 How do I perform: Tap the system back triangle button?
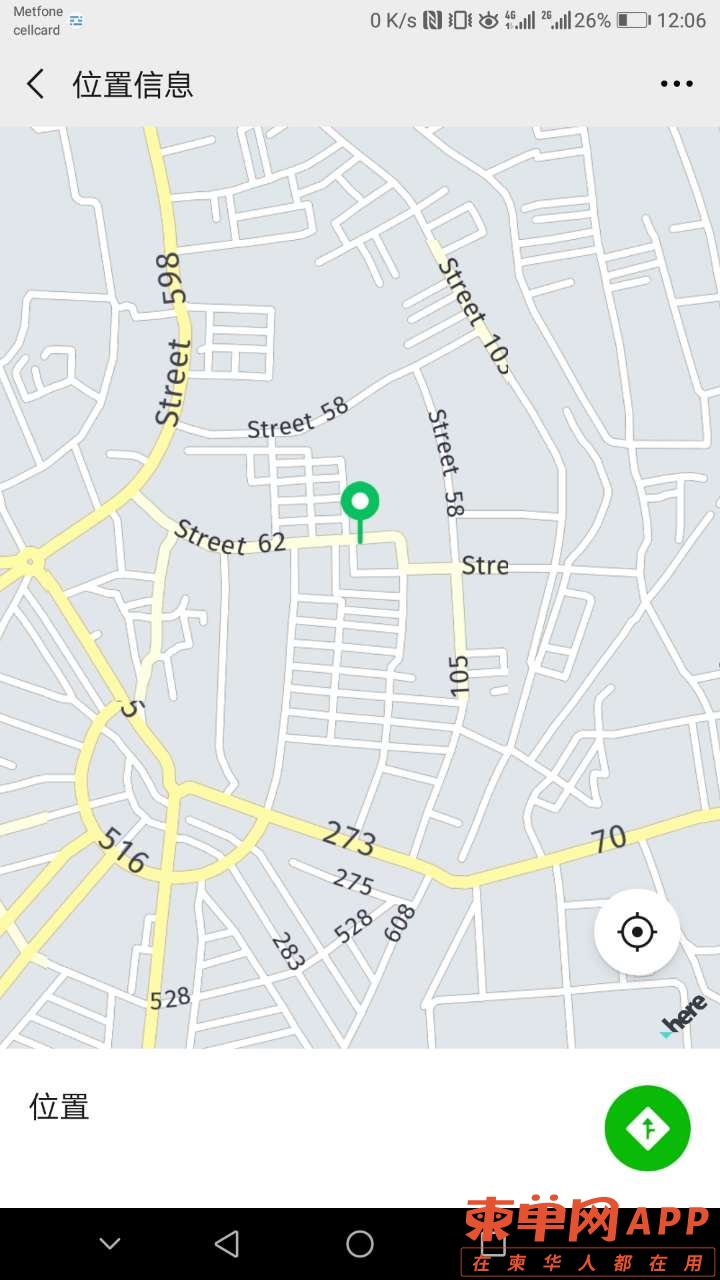227,1244
